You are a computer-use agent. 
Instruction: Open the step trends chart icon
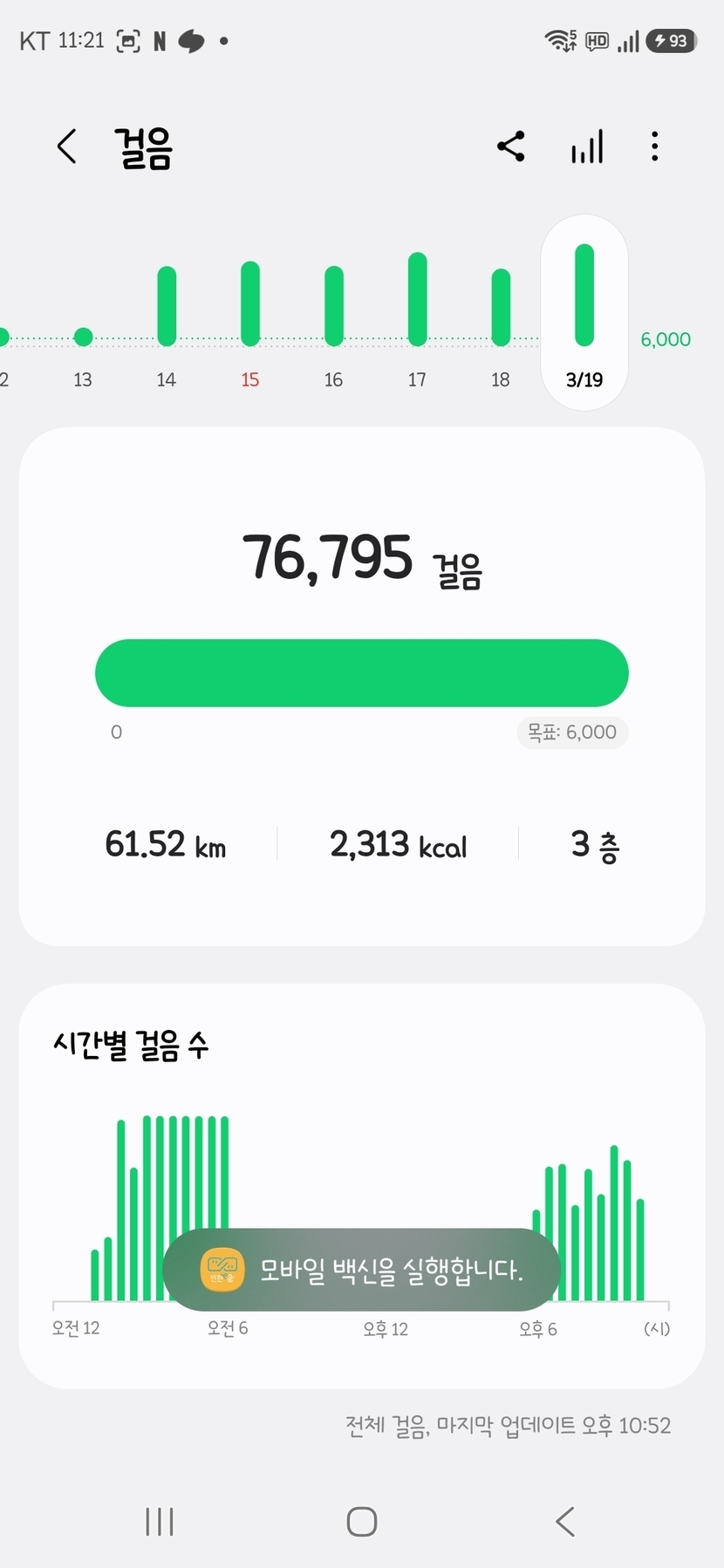(587, 147)
